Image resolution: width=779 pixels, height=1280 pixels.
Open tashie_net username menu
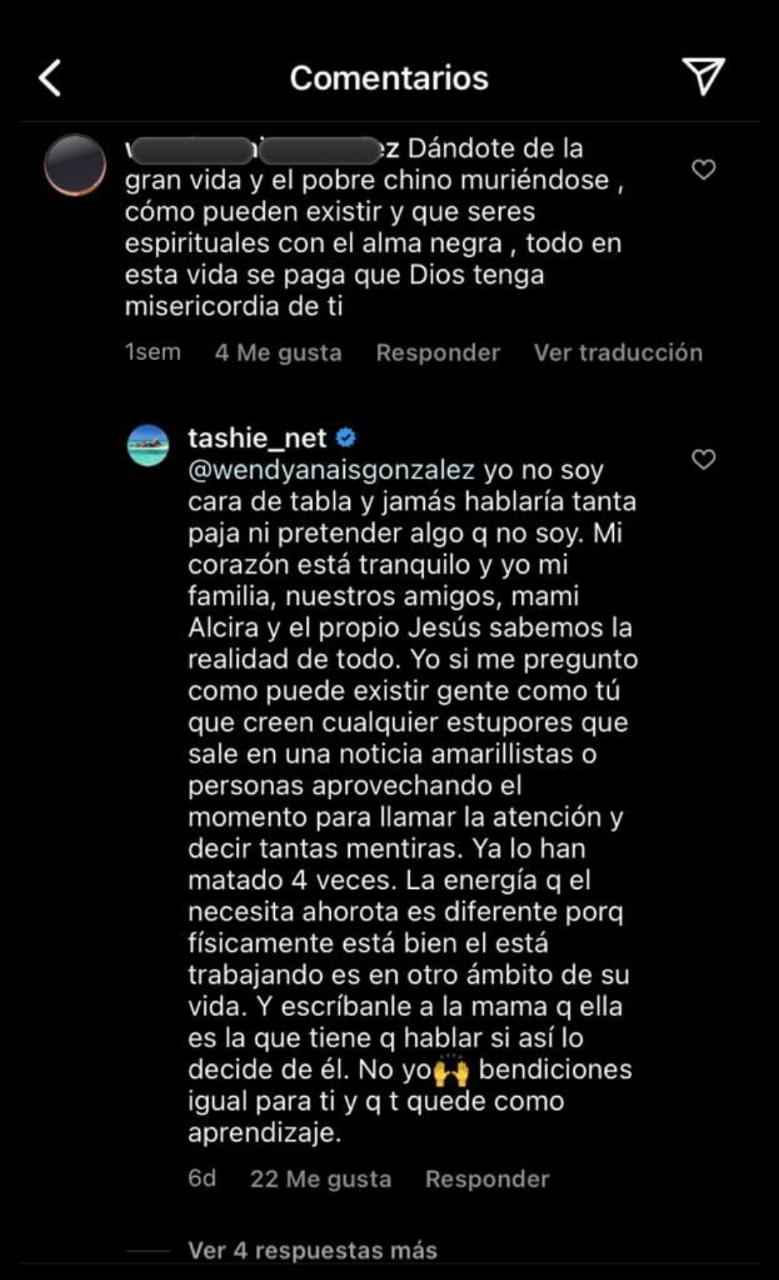(258, 433)
